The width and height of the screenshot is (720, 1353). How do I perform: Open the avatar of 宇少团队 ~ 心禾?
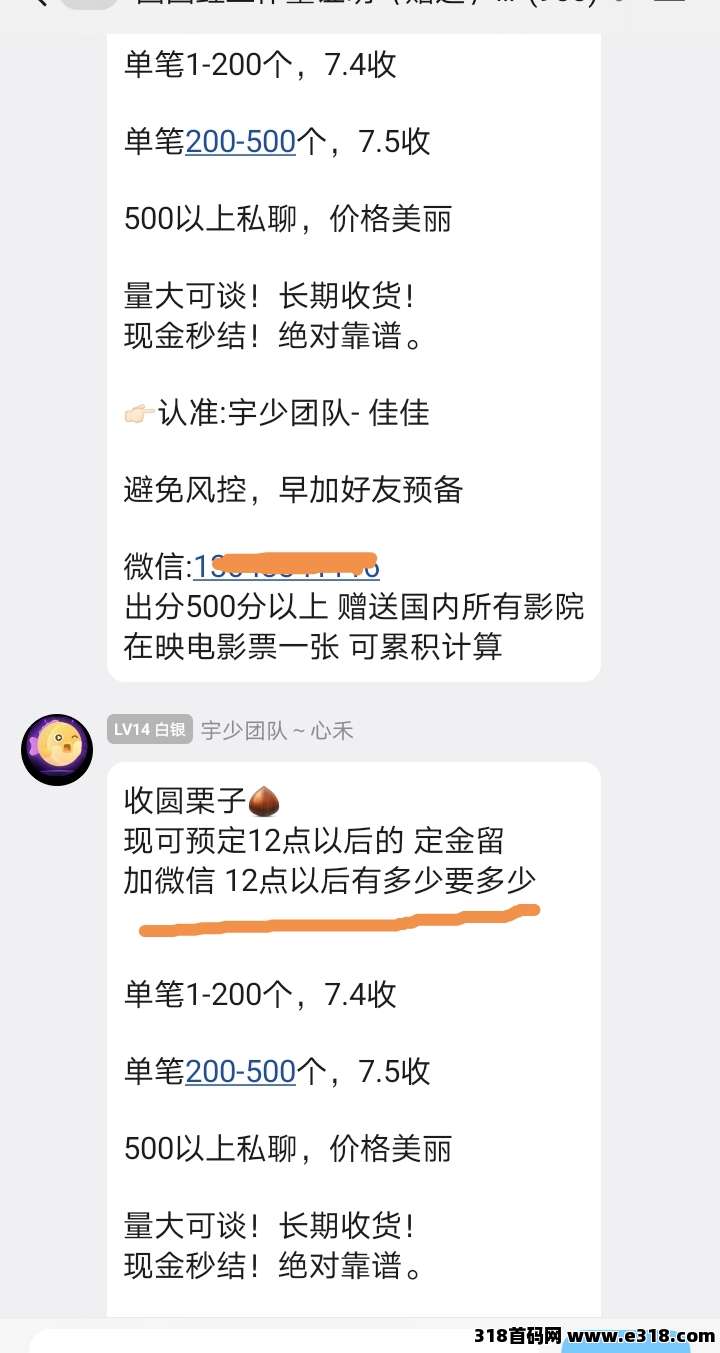pyautogui.click(x=57, y=750)
